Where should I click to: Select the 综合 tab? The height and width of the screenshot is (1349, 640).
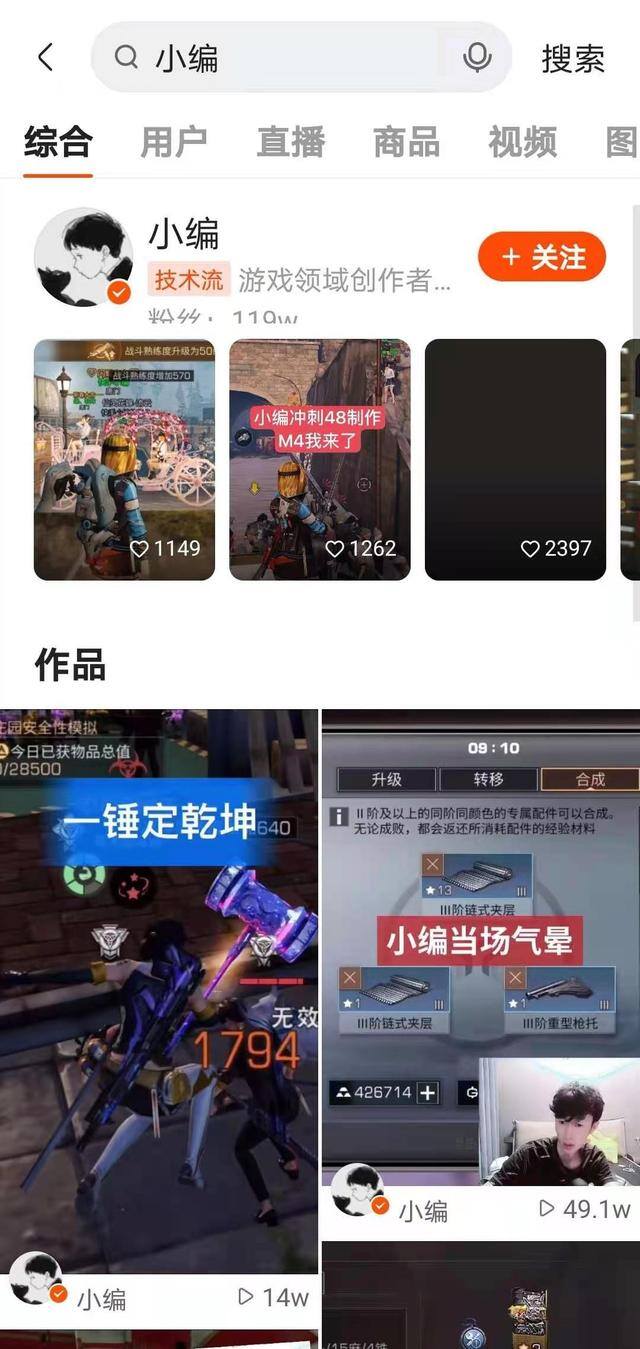point(58,142)
